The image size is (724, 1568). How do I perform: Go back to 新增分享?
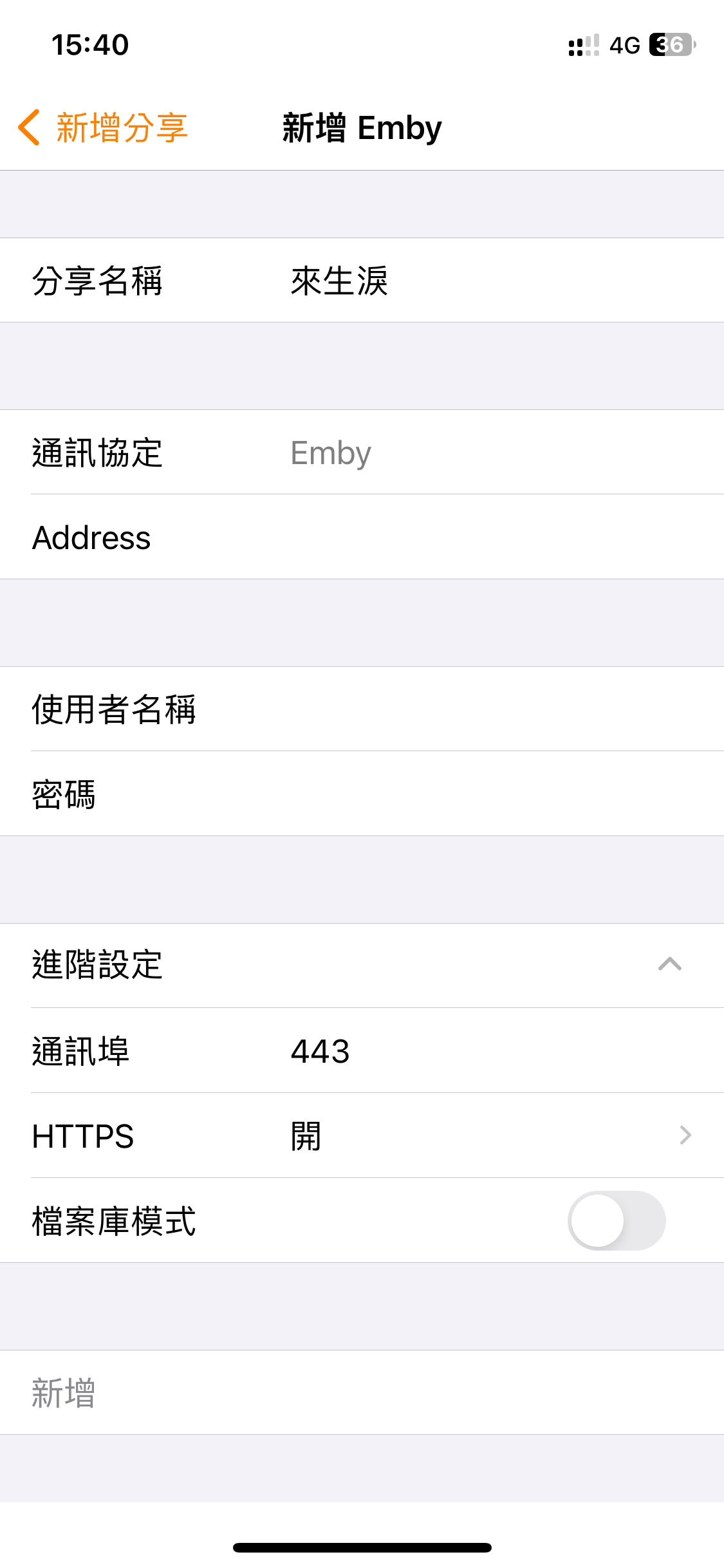pyautogui.click(x=103, y=127)
